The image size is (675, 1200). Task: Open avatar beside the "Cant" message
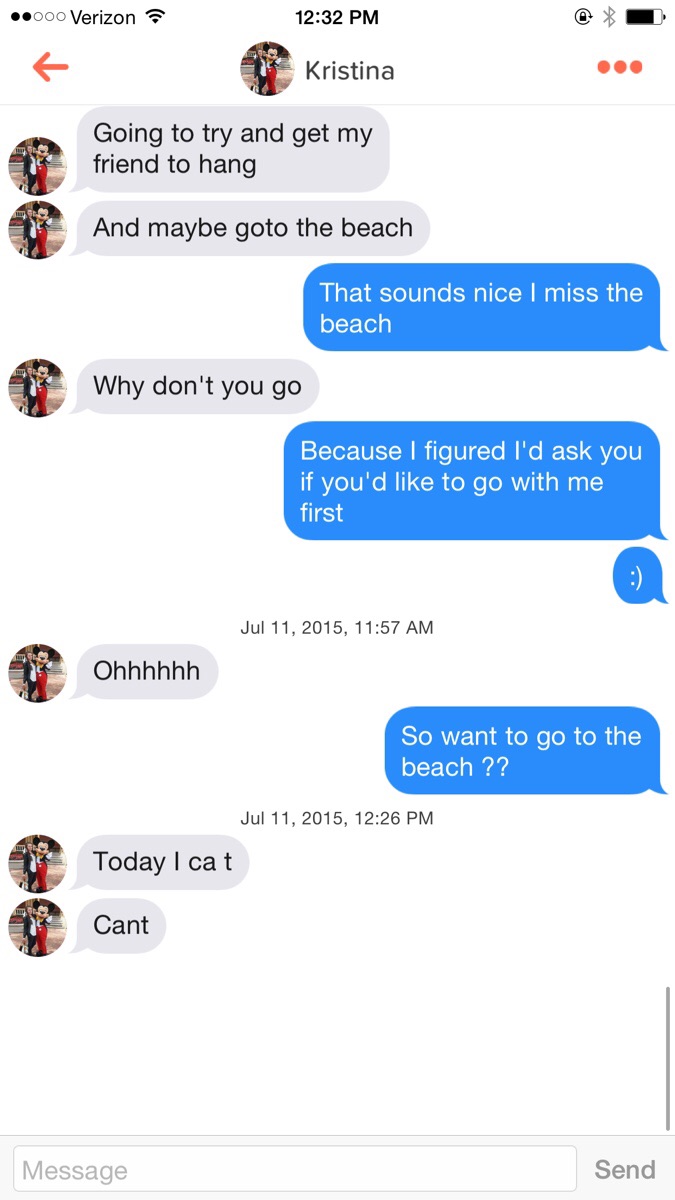[x=37, y=927]
